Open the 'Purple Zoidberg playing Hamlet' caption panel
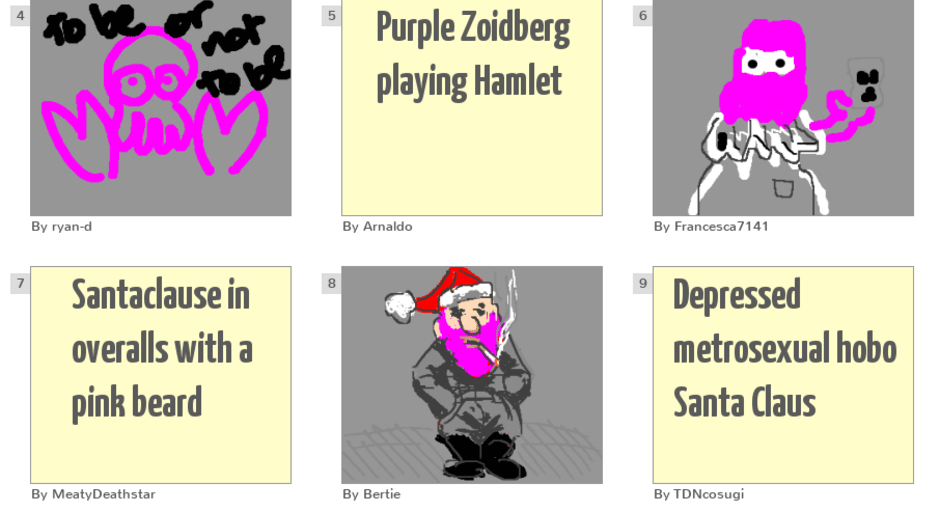The height and width of the screenshot is (529, 940). pos(471,108)
